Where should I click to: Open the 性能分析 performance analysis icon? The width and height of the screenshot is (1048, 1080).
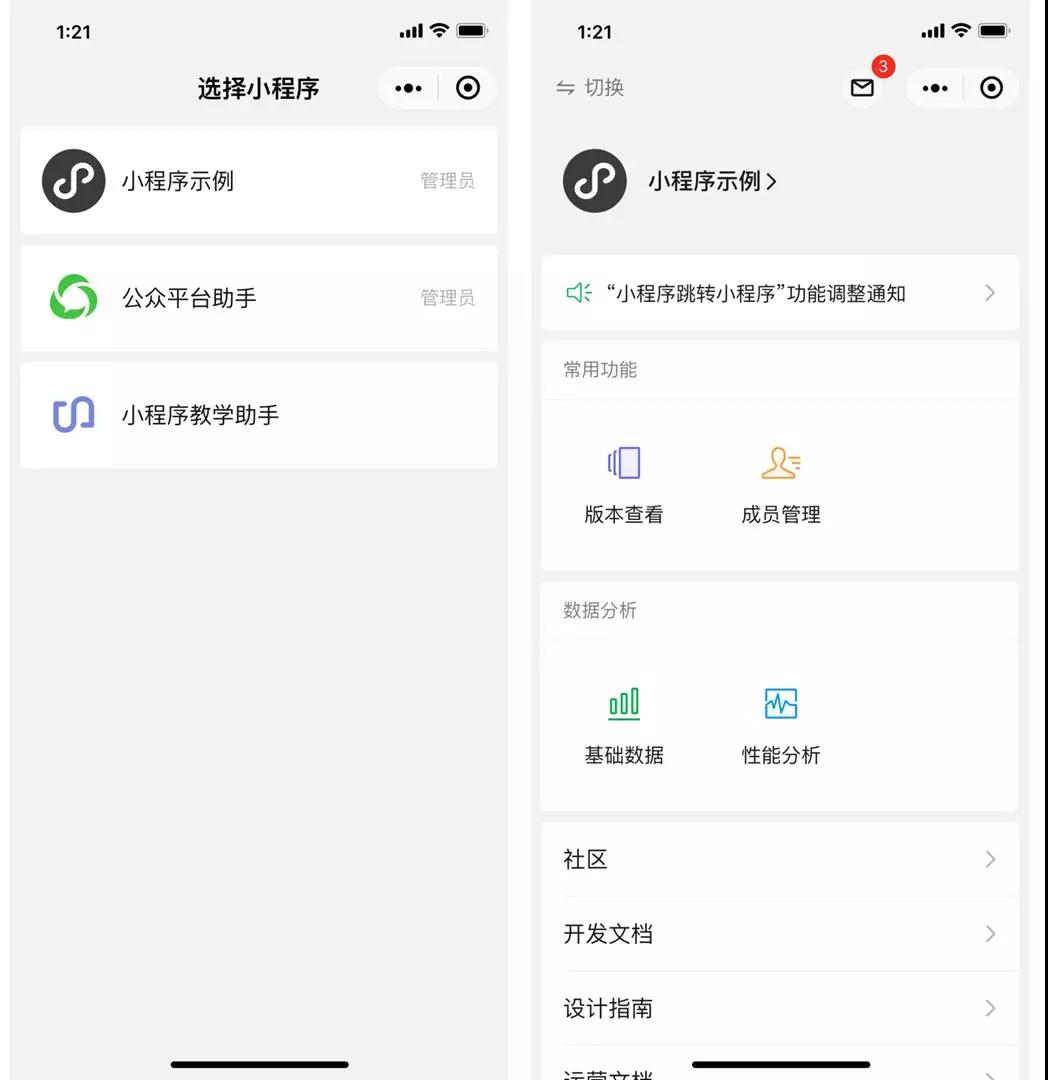pos(781,704)
